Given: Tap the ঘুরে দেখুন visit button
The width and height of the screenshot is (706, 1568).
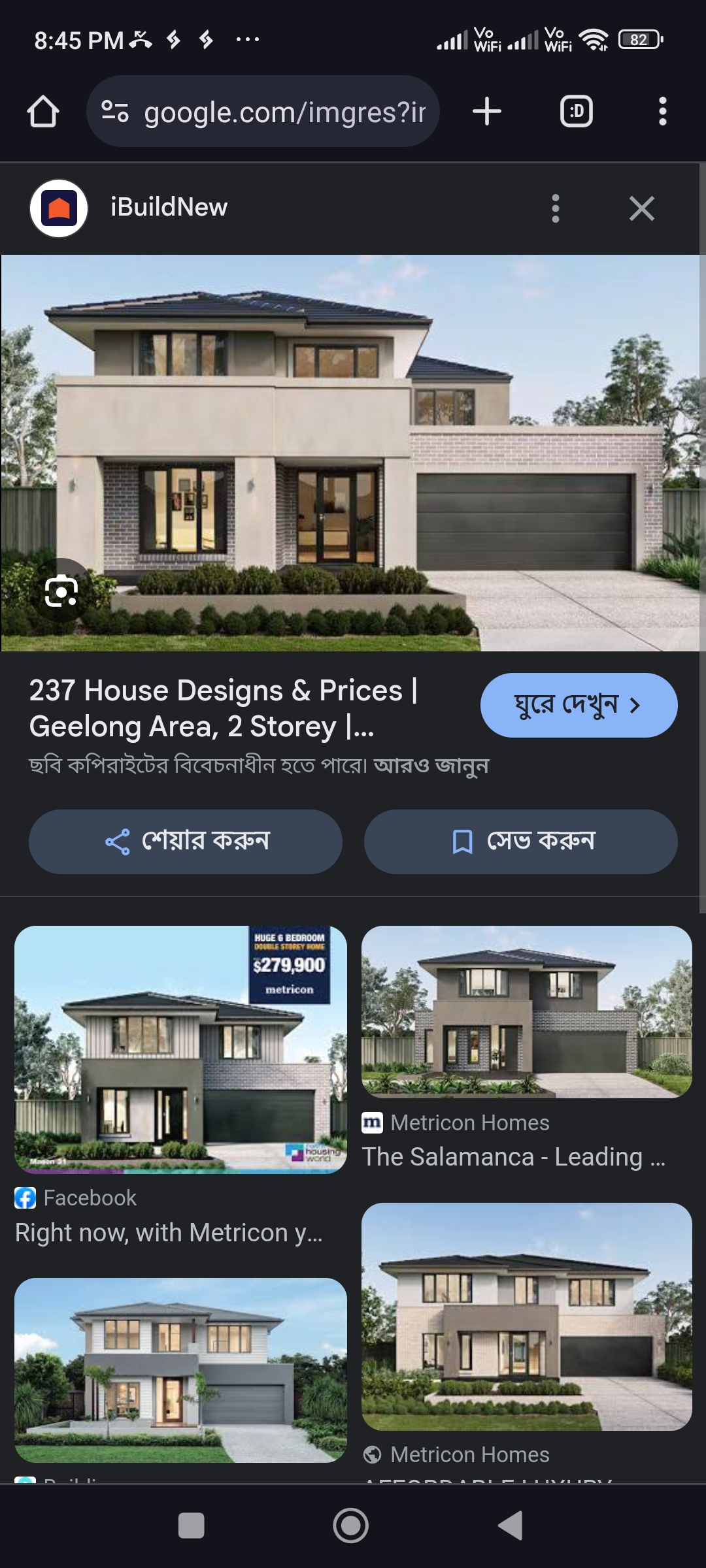Looking at the screenshot, I should coord(579,706).
